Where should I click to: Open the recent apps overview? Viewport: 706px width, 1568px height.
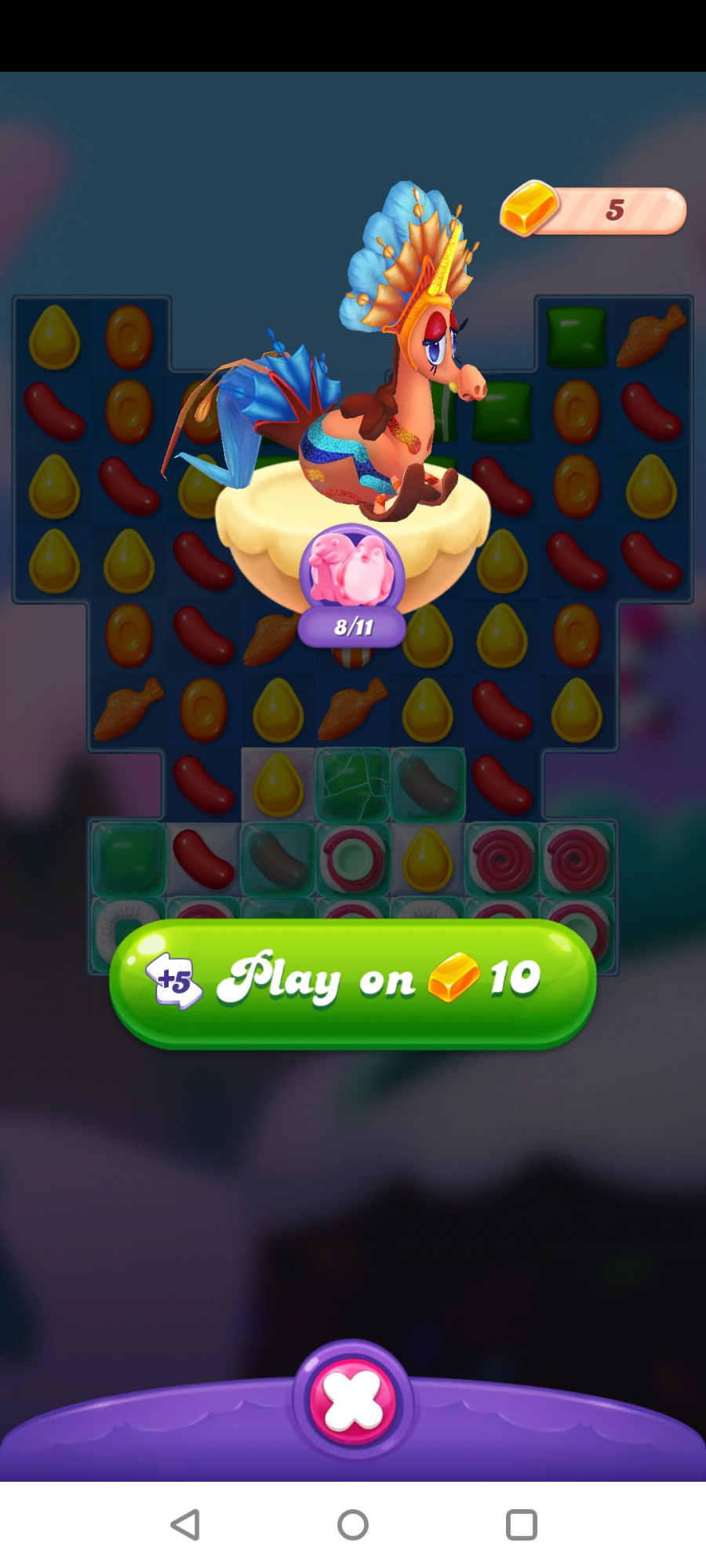coord(522,1525)
